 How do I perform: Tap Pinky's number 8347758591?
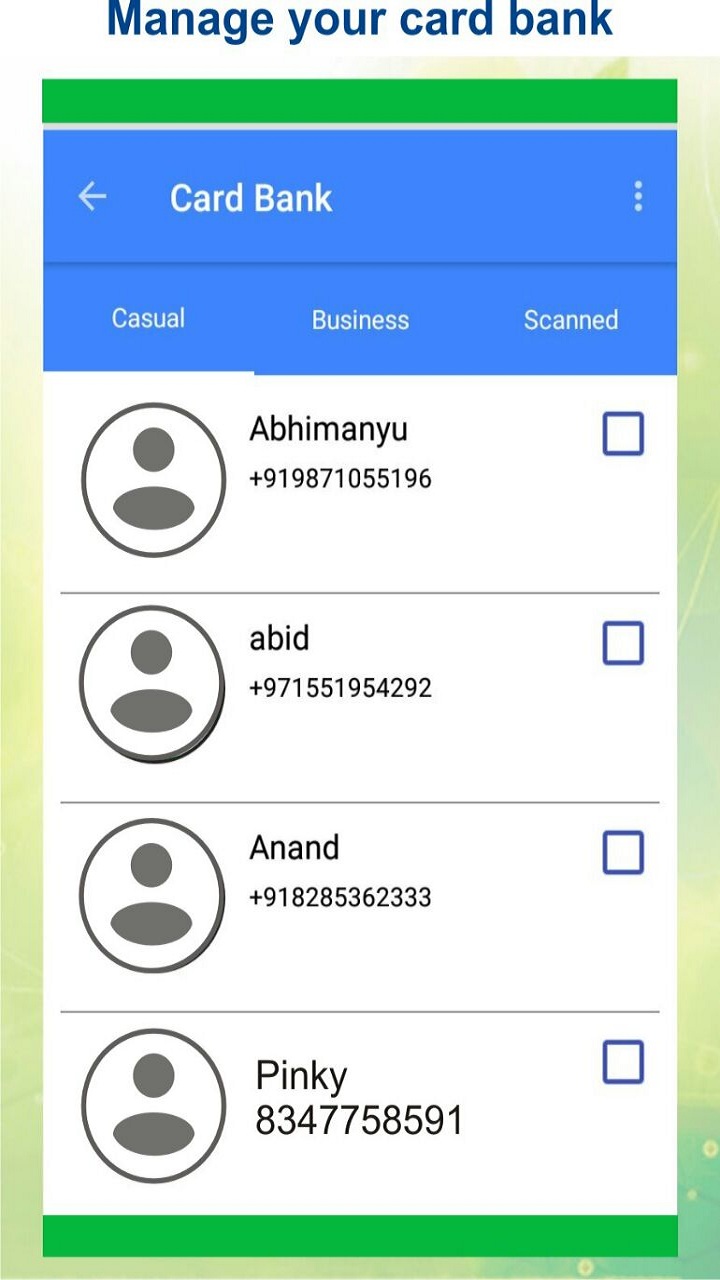(357, 1122)
